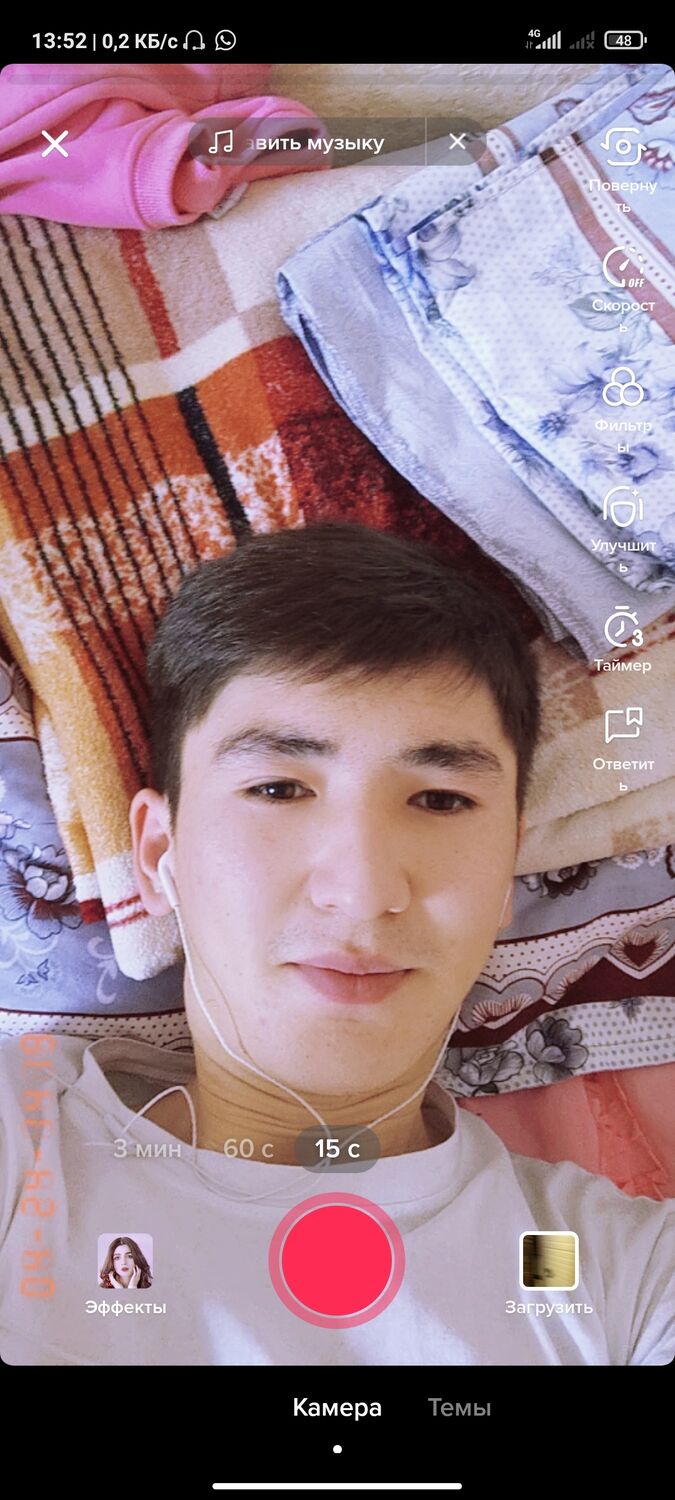Switch to the Темы tab
This screenshot has height=1500, width=675.
(459, 1408)
